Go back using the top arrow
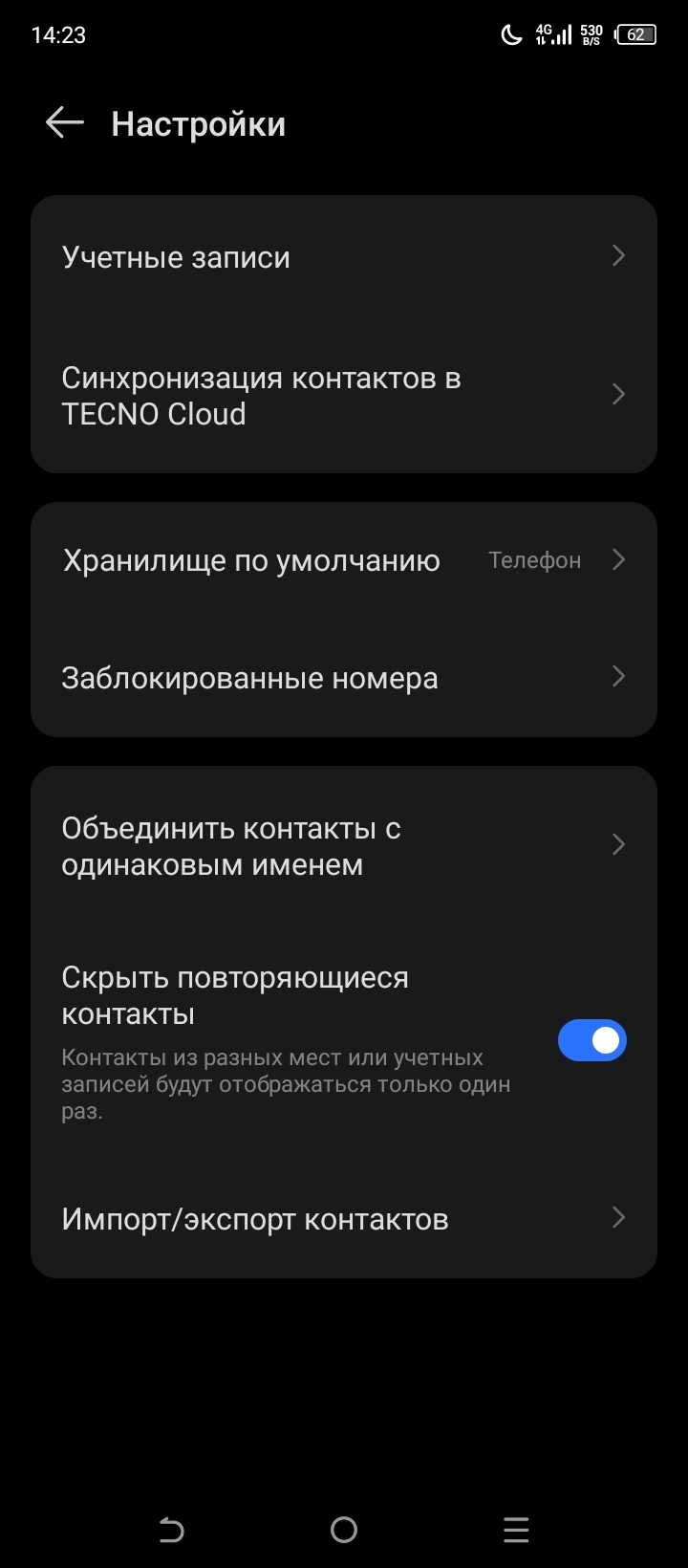 tap(65, 123)
